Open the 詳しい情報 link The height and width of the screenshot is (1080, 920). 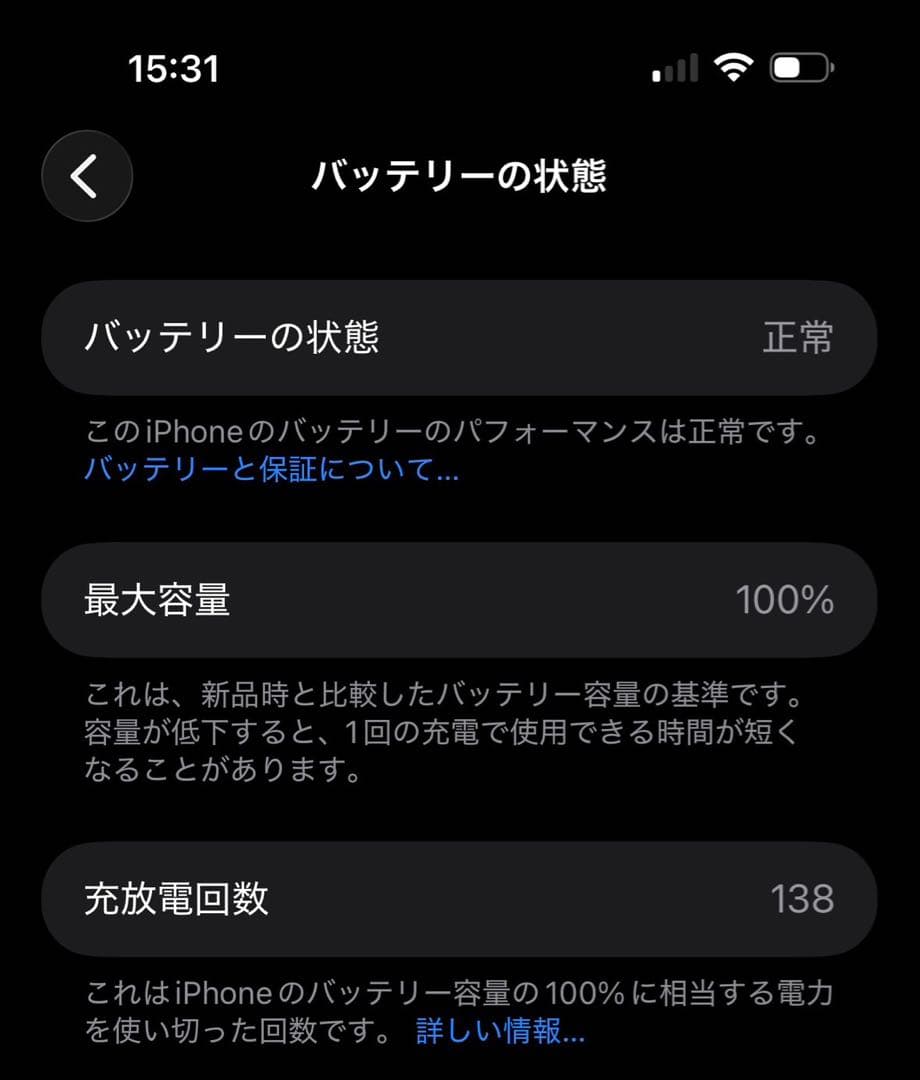[x=502, y=1031]
